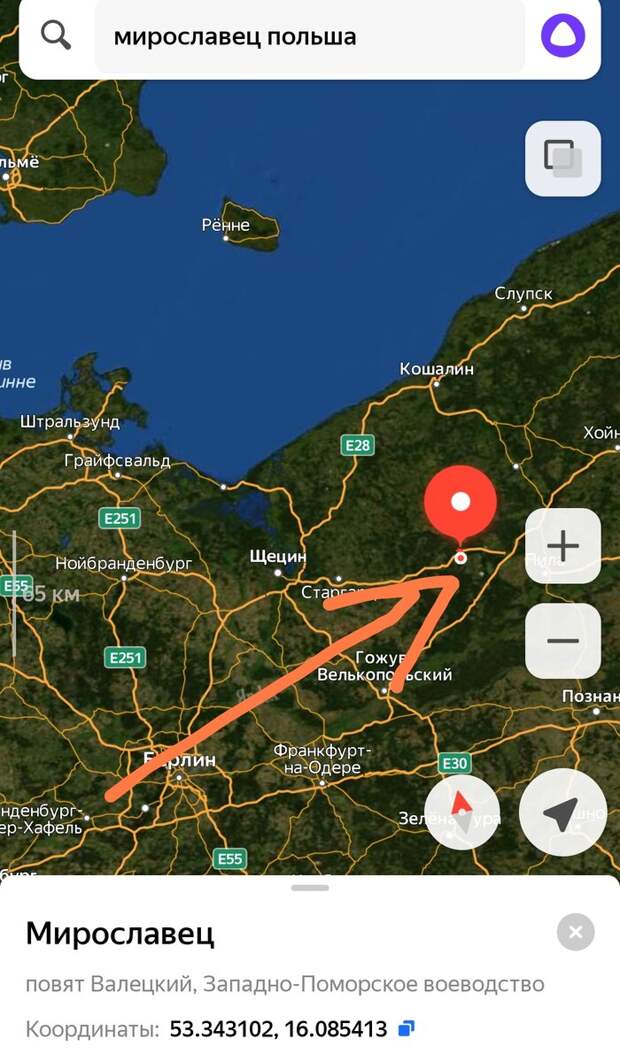Center map on my location
Screen dimensions: 620x1062
pyautogui.click(x=562, y=813)
